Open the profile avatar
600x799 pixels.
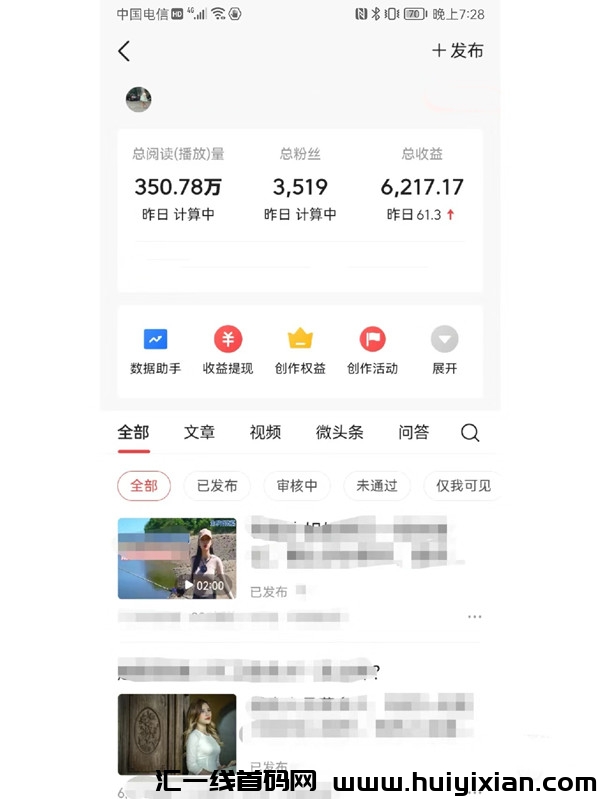click(x=138, y=99)
